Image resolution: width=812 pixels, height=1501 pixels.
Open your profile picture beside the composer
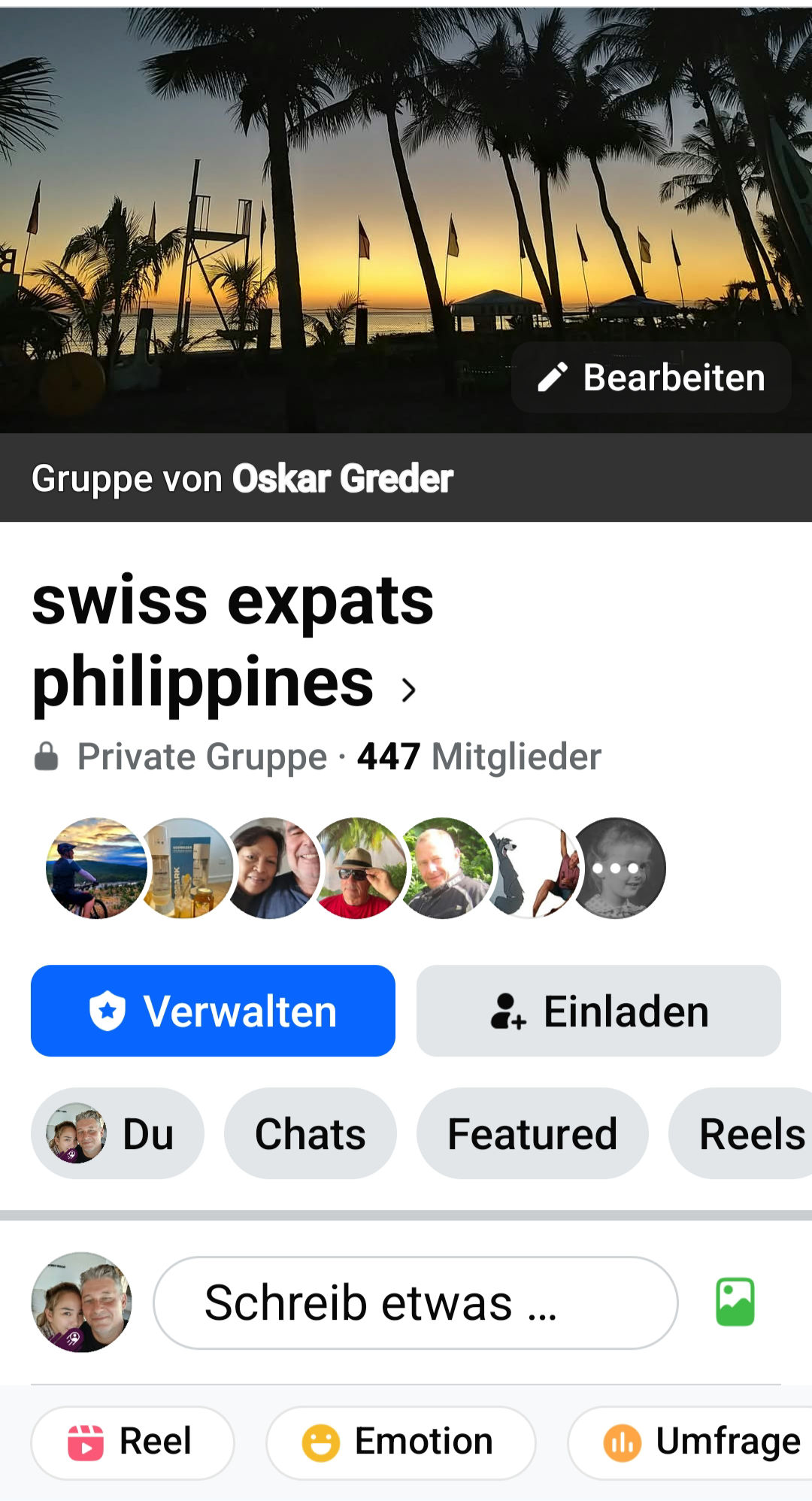tap(82, 1302)
